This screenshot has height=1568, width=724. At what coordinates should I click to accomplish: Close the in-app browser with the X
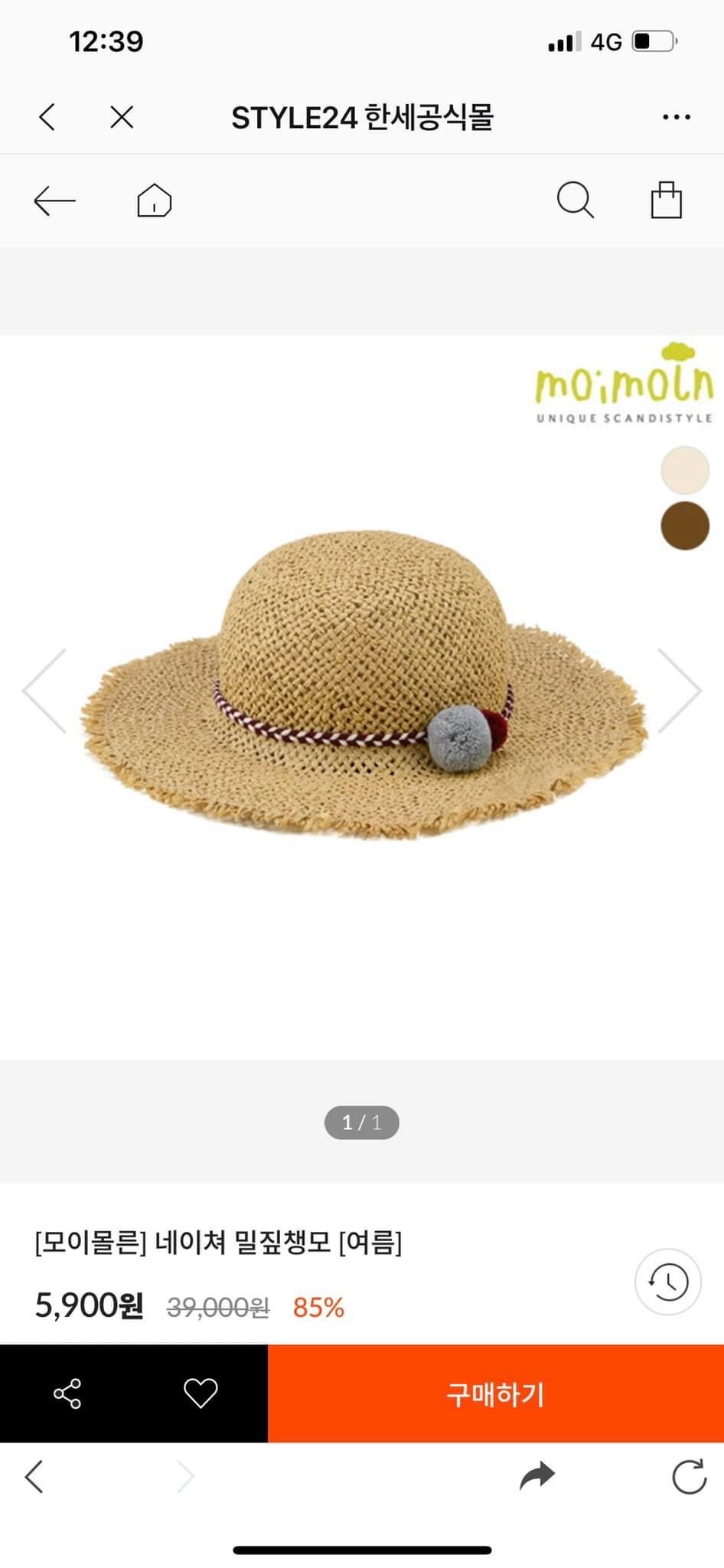(x=122, y=117)
